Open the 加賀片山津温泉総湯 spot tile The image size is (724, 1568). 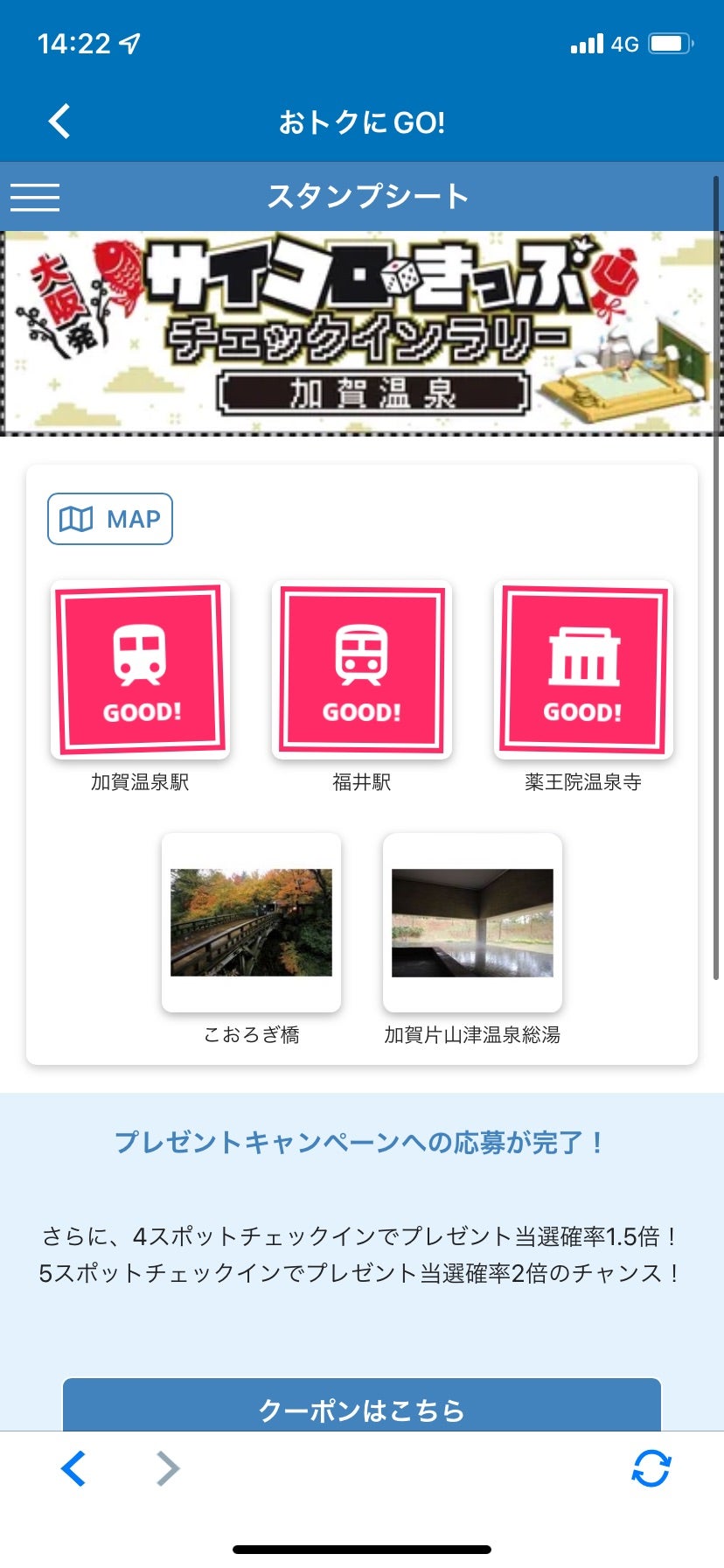point(472,922)
